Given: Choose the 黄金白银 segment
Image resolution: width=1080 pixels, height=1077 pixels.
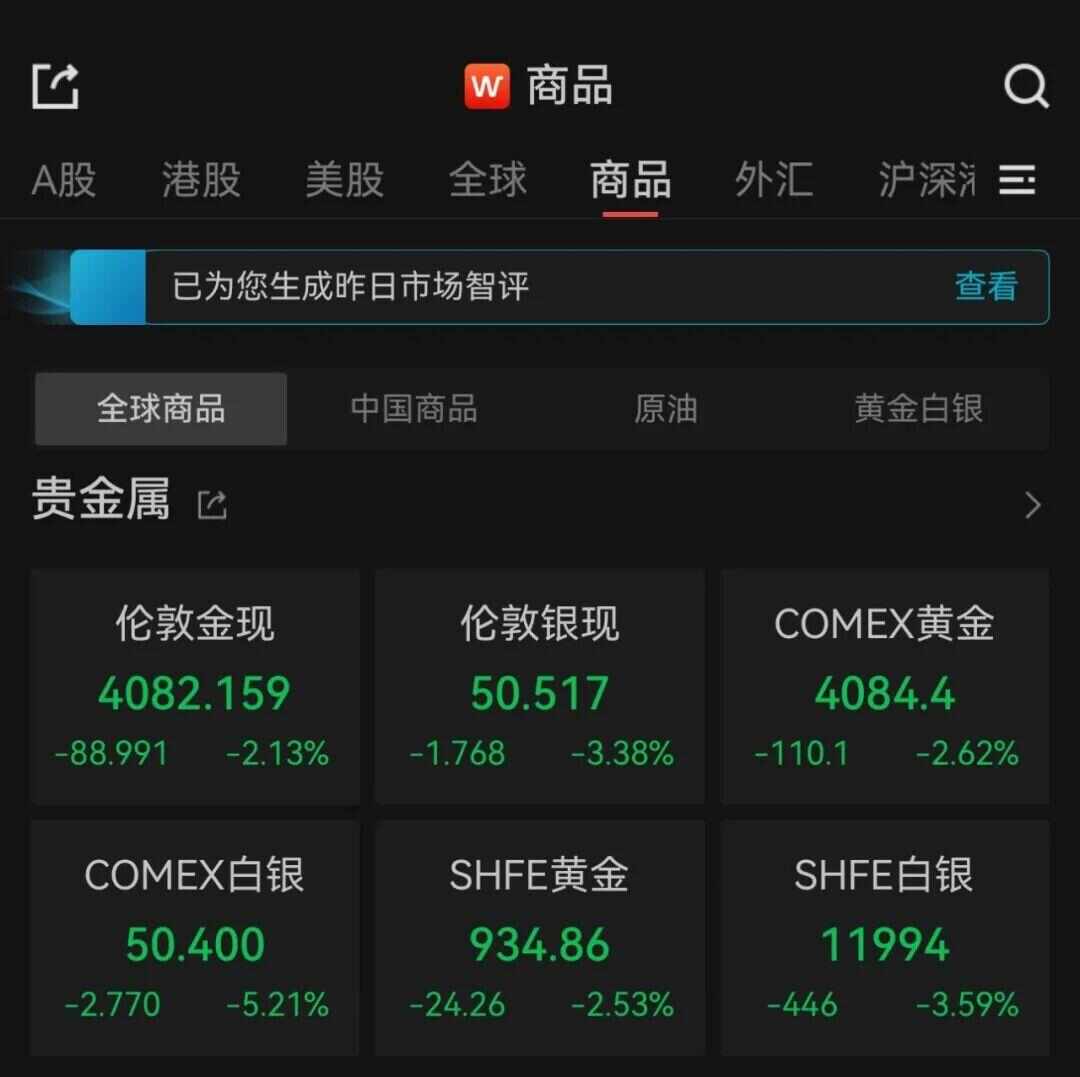Looking at the screenshot, I should (x=918, y=409).
